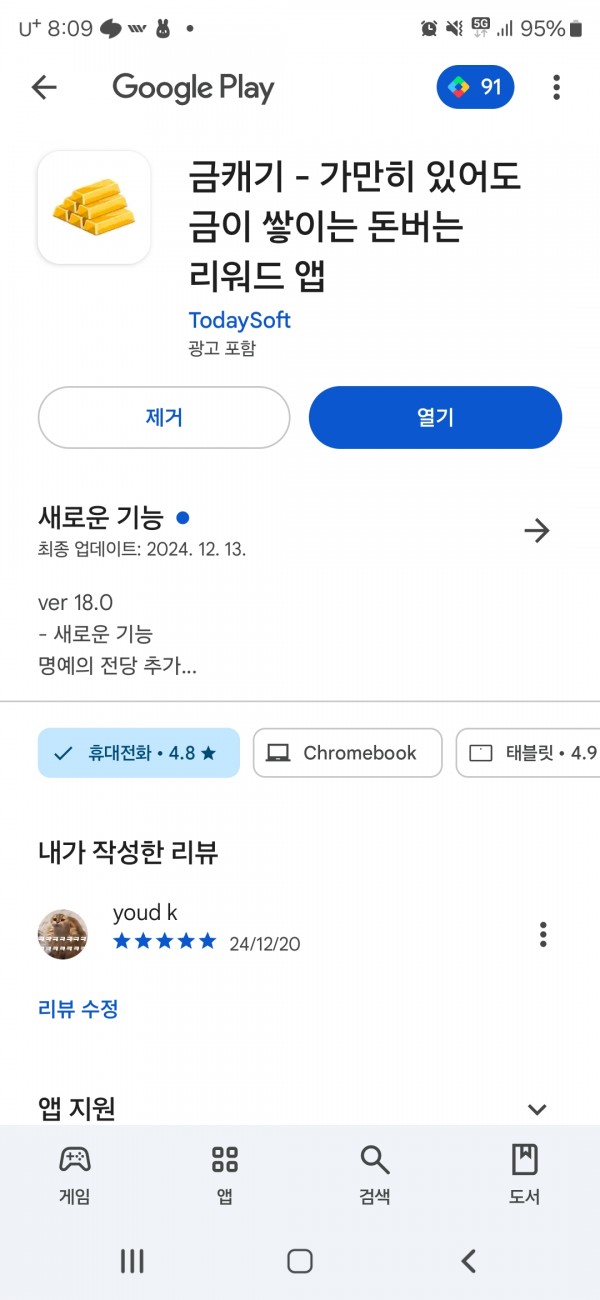Tap 제거 to uninstall the app
This screenshot has height=1300, width=600.
point(164,417)
